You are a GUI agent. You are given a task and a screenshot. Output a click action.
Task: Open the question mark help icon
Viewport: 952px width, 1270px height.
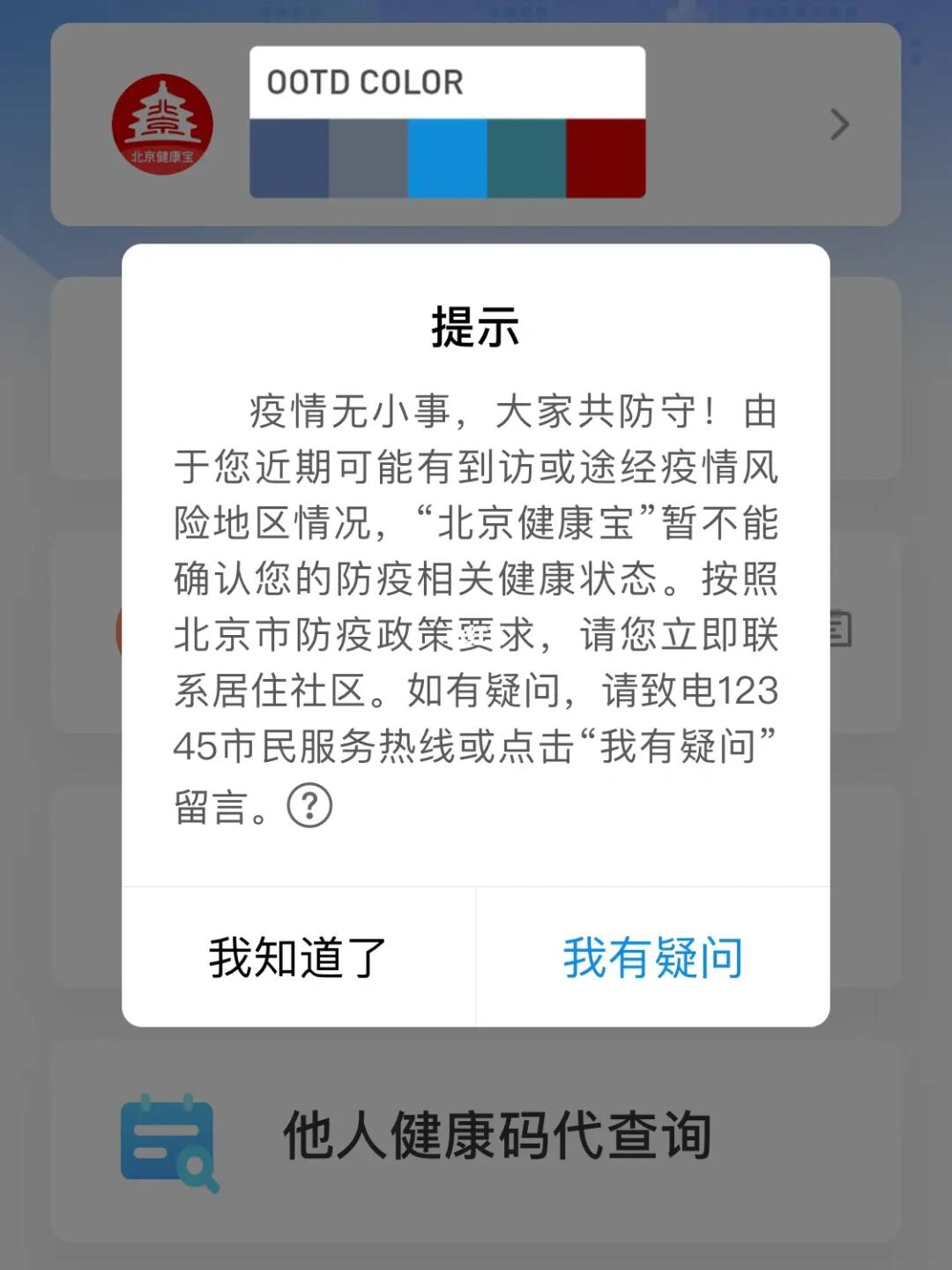[309, 804]
